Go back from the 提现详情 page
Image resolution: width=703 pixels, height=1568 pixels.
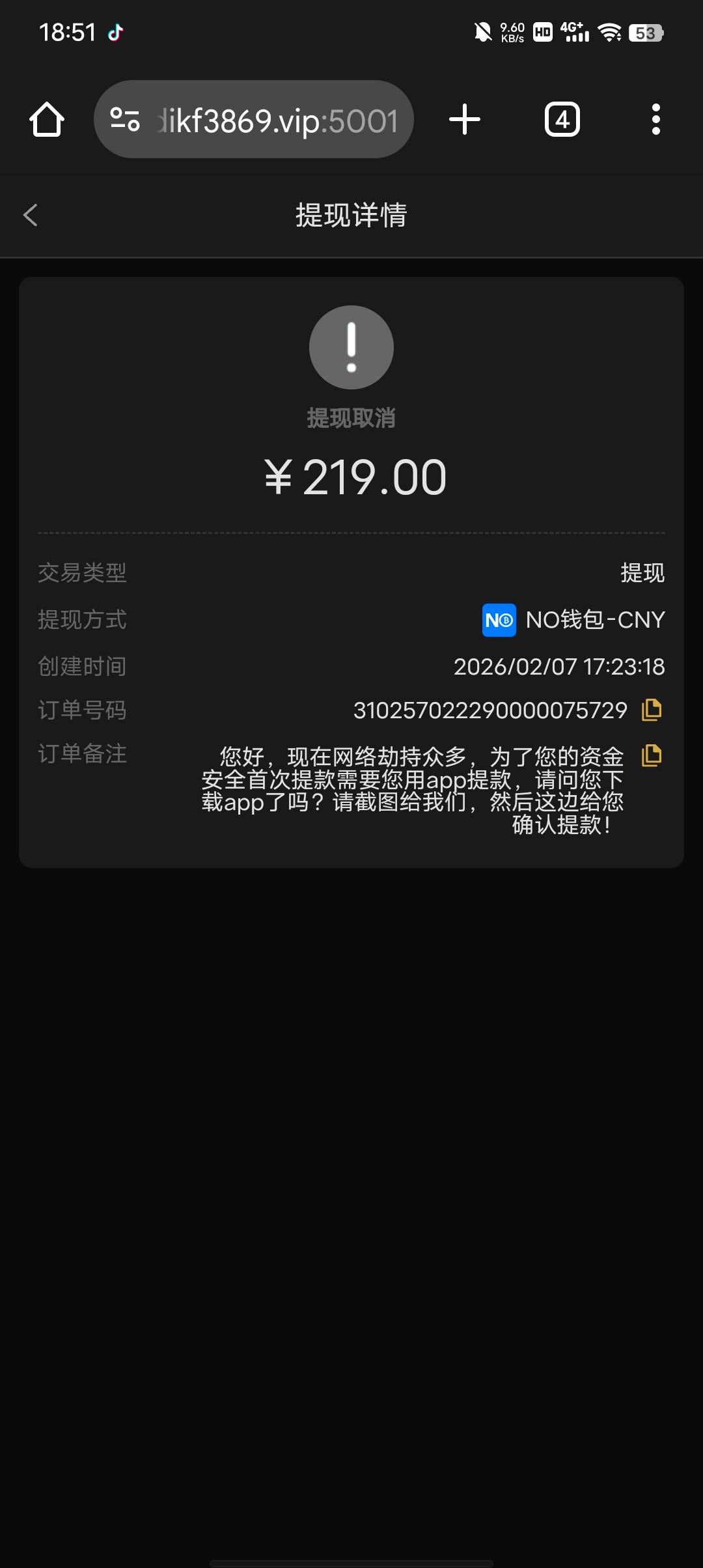pyautogui.click(x=31, y=215)
